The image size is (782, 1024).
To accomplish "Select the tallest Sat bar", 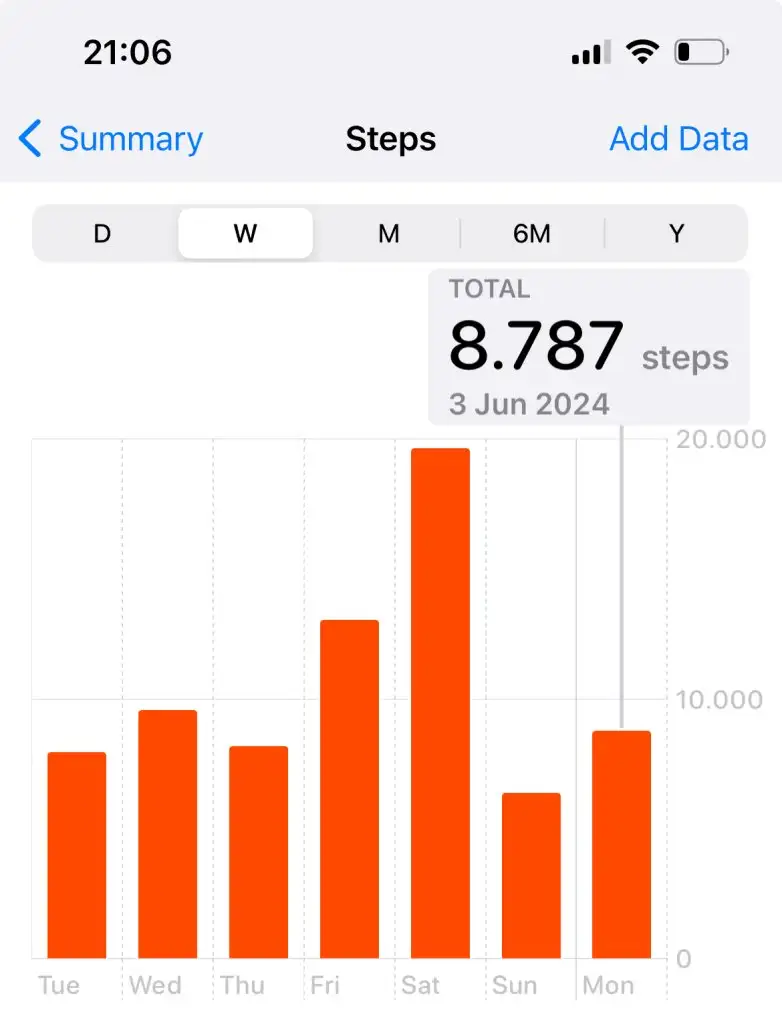I will pos(440,703).
